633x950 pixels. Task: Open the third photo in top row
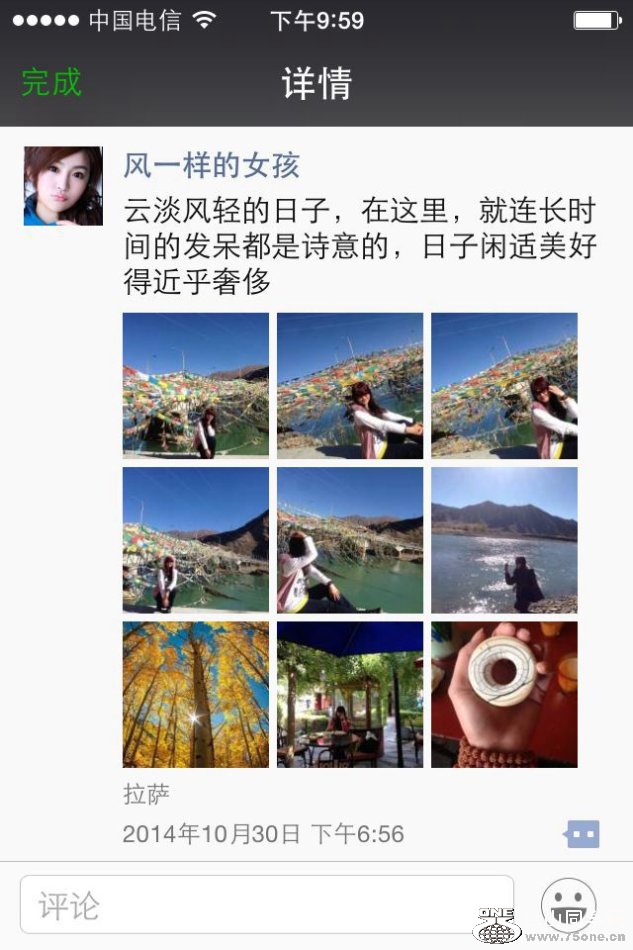click(504, 386)
